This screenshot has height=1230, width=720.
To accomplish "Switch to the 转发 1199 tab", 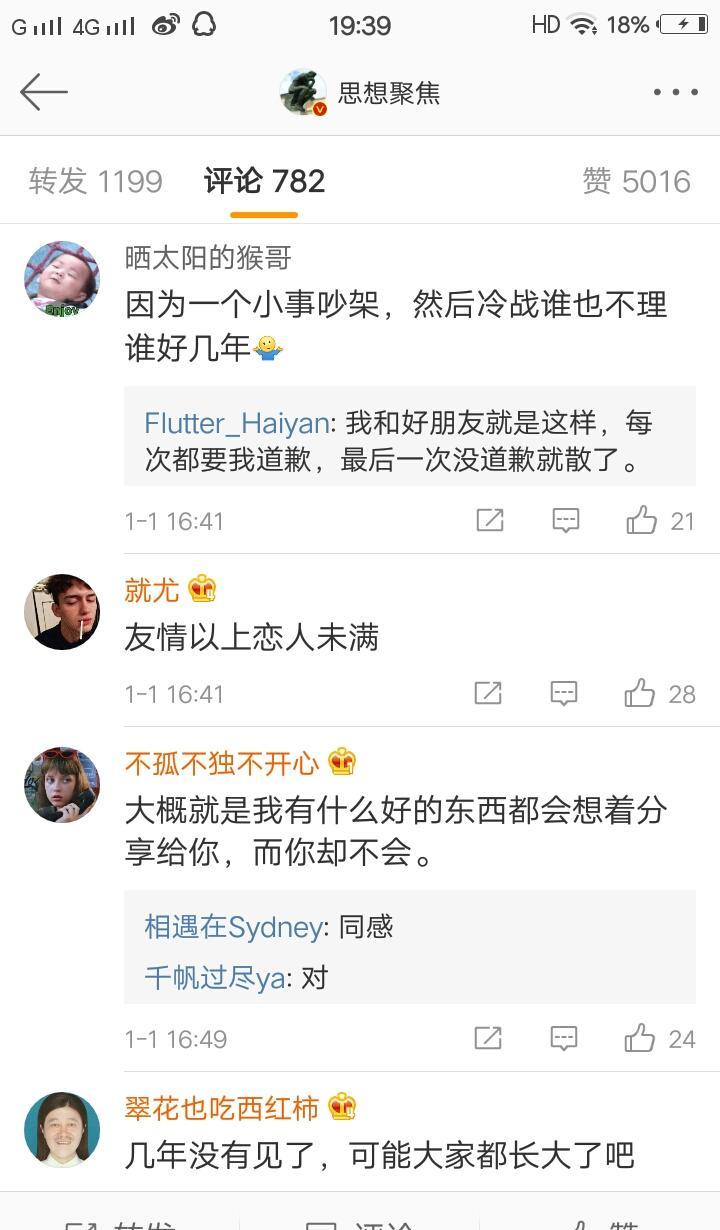I will pyautogui.click(x=96, y=181).
